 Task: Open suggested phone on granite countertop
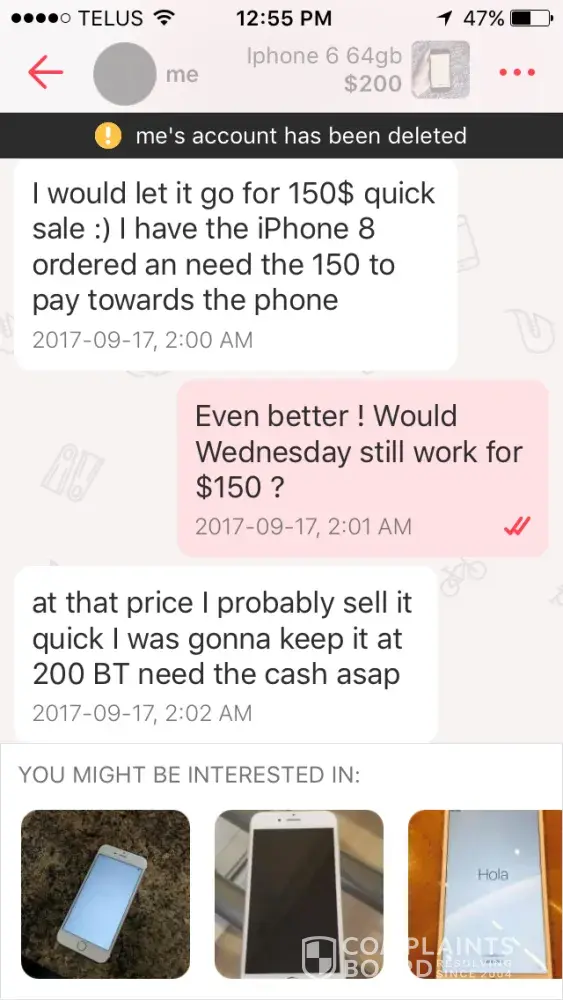[x=105, y=894]
